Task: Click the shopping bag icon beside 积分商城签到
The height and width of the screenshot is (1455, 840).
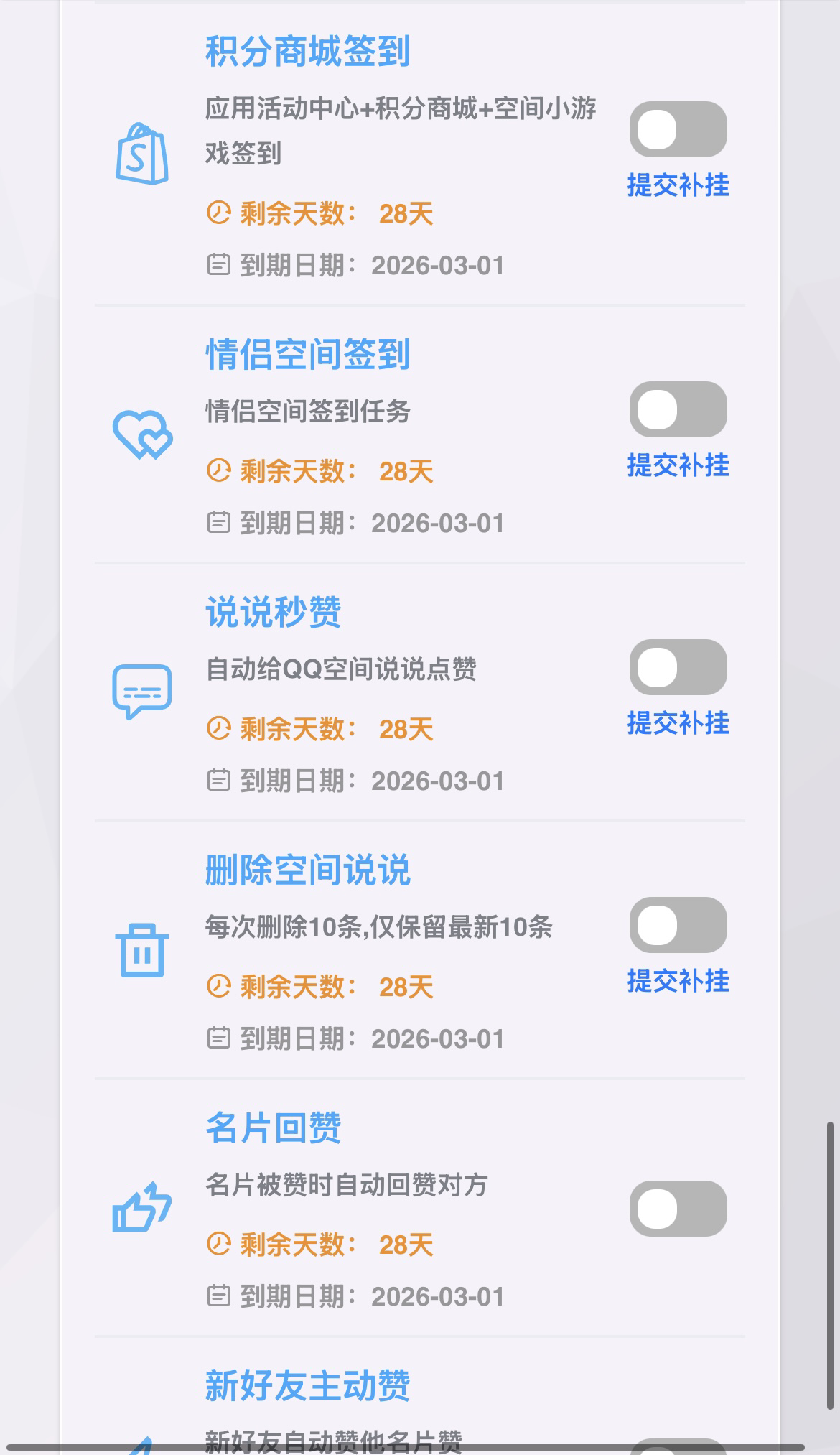Action: 144,153
